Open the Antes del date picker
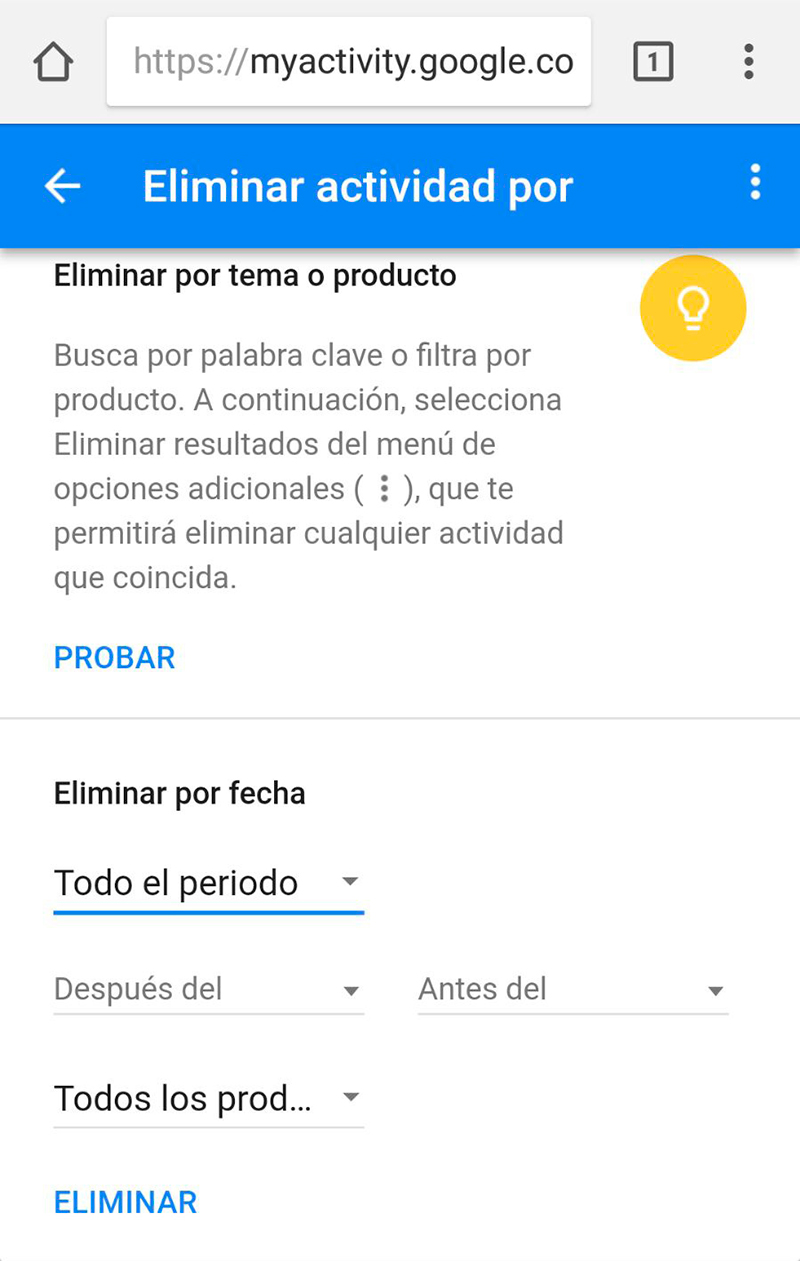Screen dimensions: 800x1261 572,990
